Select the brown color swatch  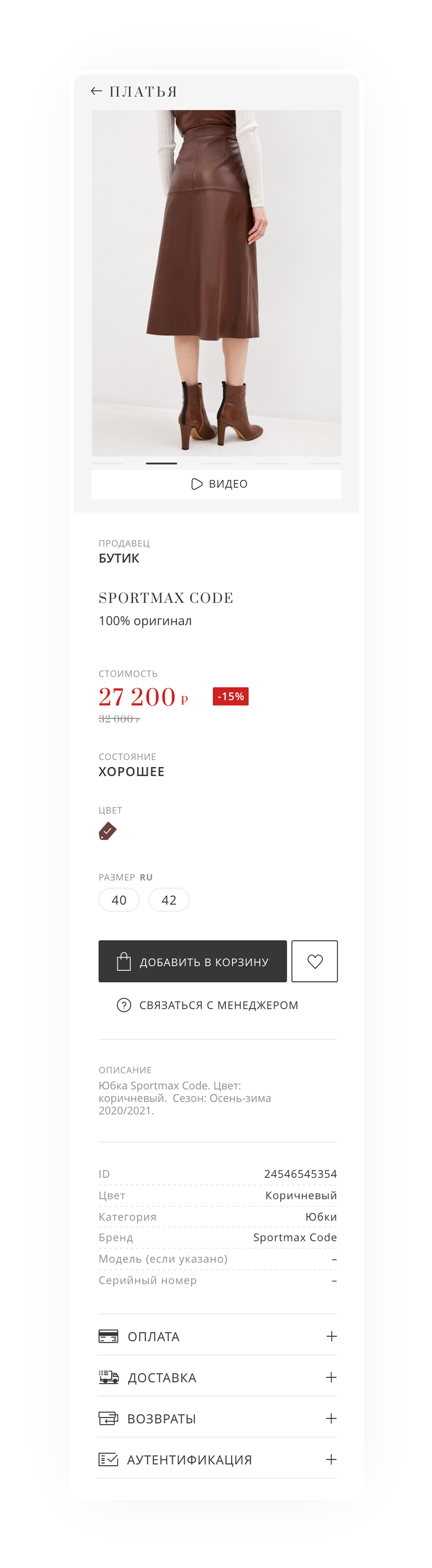coord(108,831)
